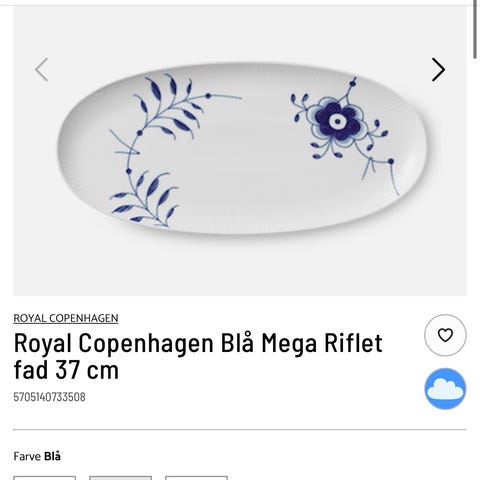Go to the previous product image
The width and height of the screenshot is (480, 480).
[x=42, y=70]
